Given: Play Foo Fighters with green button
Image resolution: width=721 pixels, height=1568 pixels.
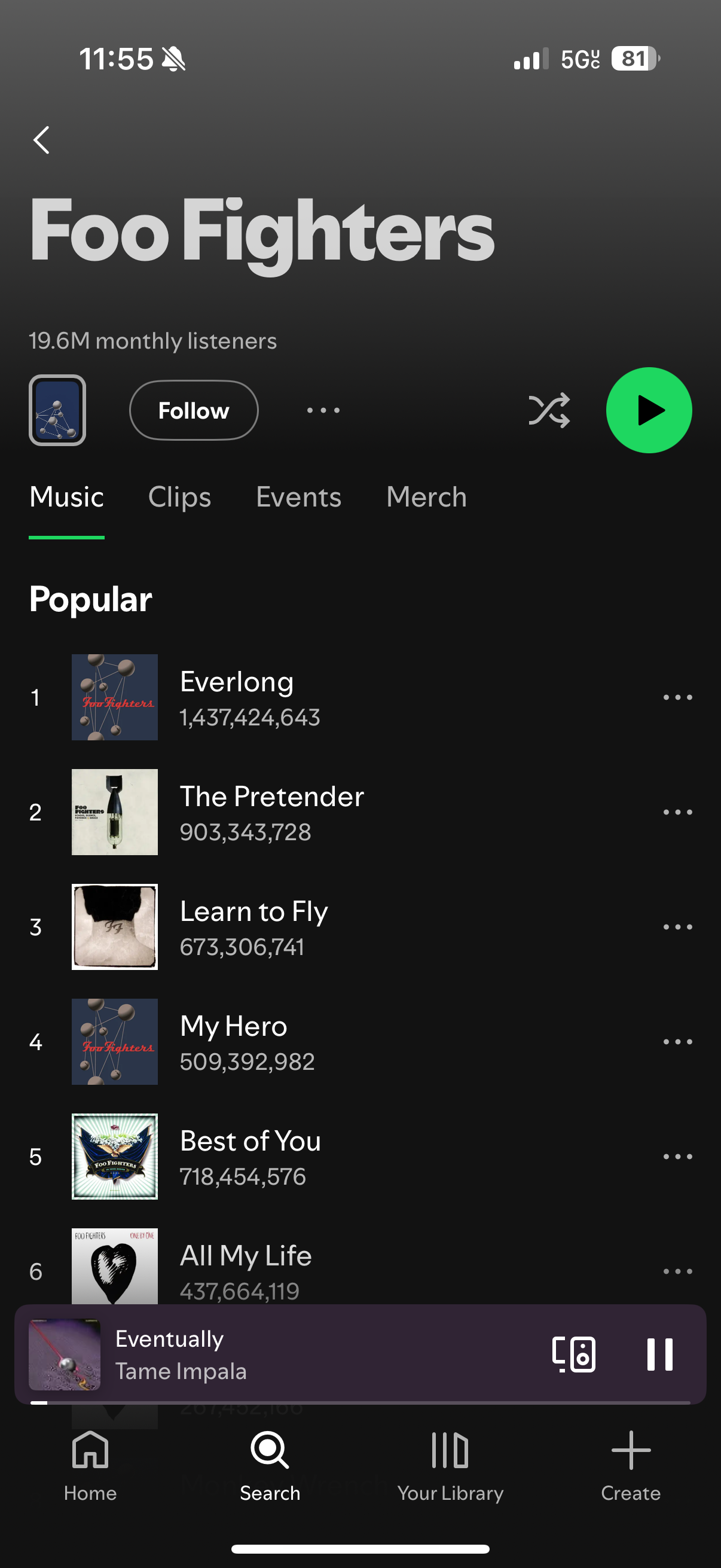Looking at the screenshot, I should pos(649,410).
